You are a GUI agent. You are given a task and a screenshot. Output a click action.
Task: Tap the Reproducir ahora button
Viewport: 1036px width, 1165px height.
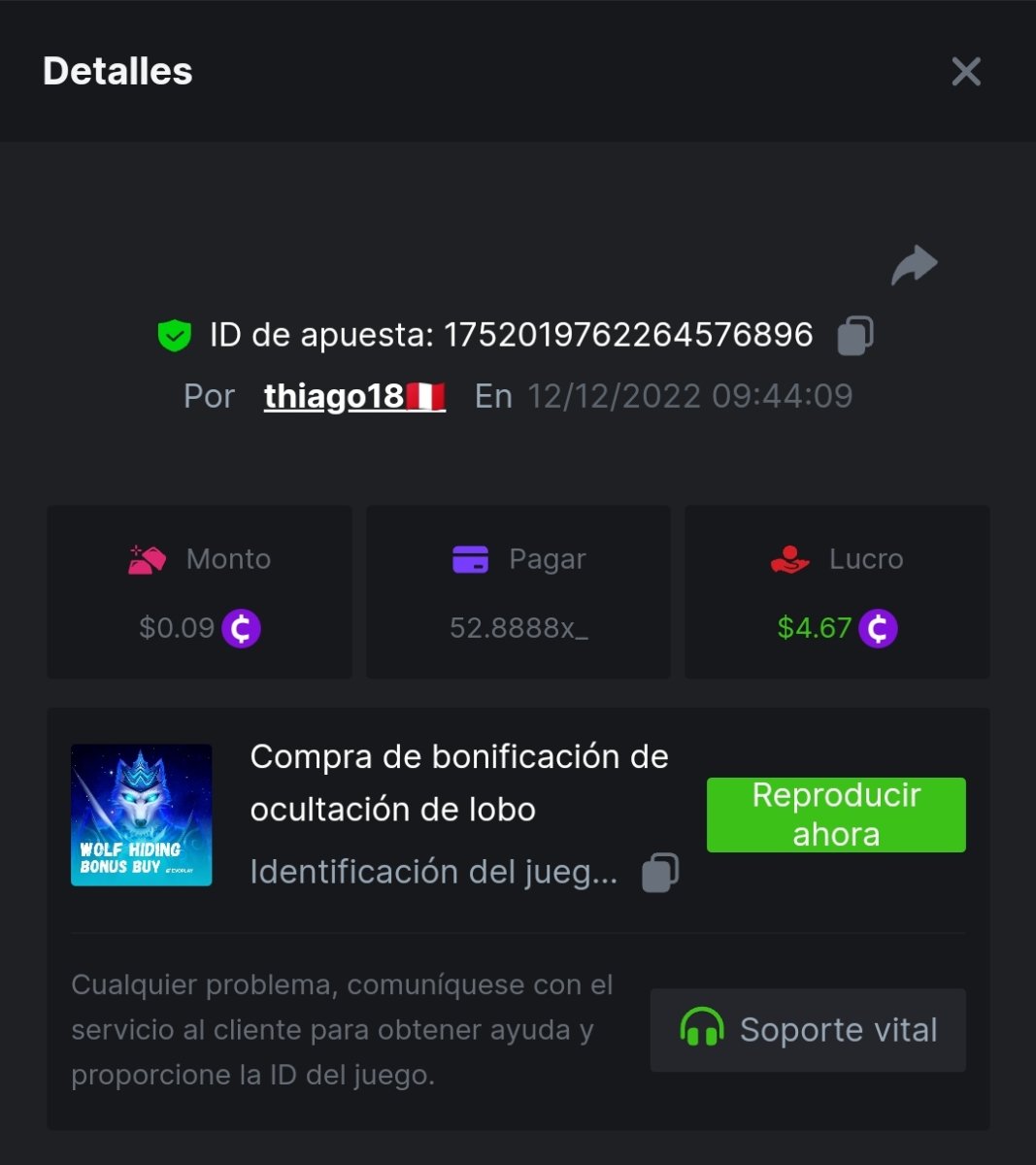tap(836, 815)
